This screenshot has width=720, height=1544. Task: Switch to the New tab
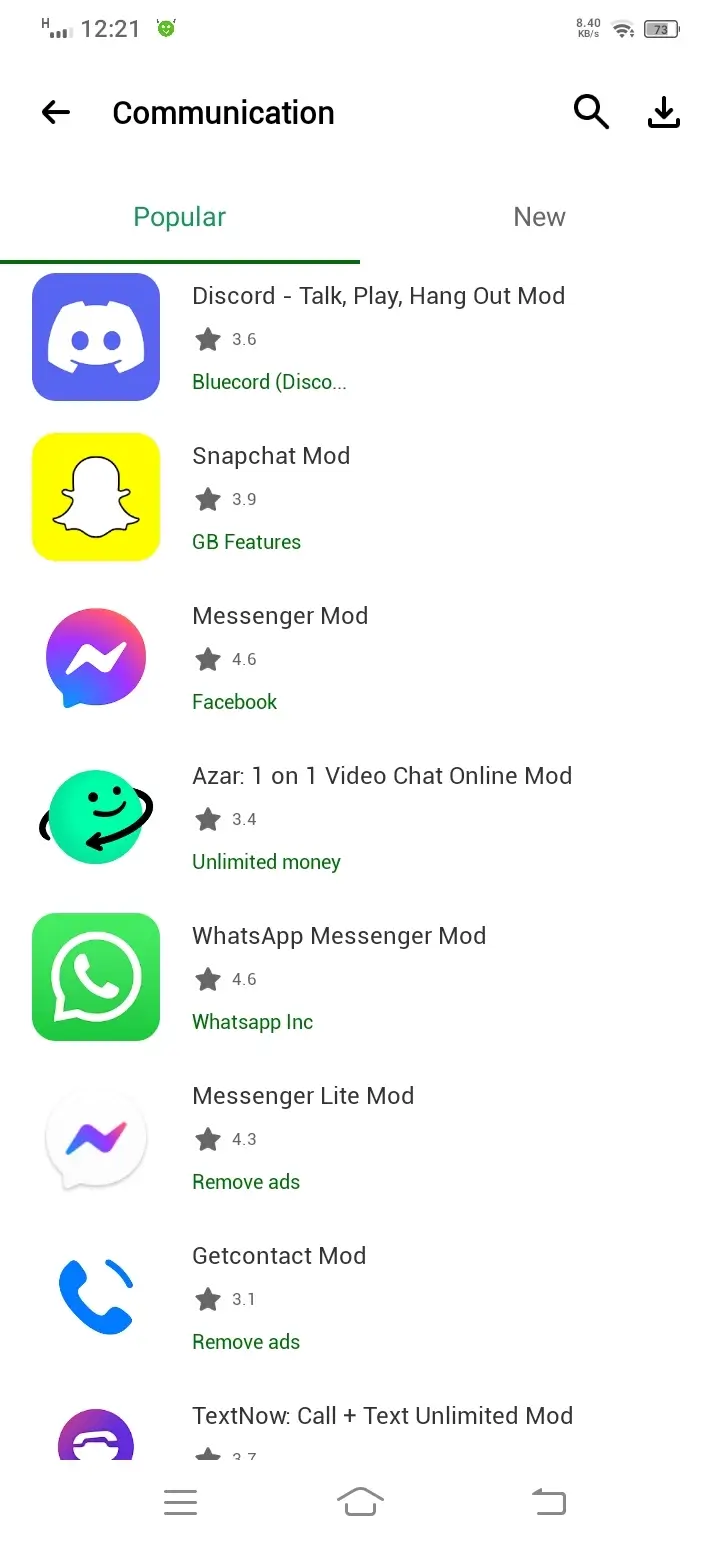pos(539,216)
